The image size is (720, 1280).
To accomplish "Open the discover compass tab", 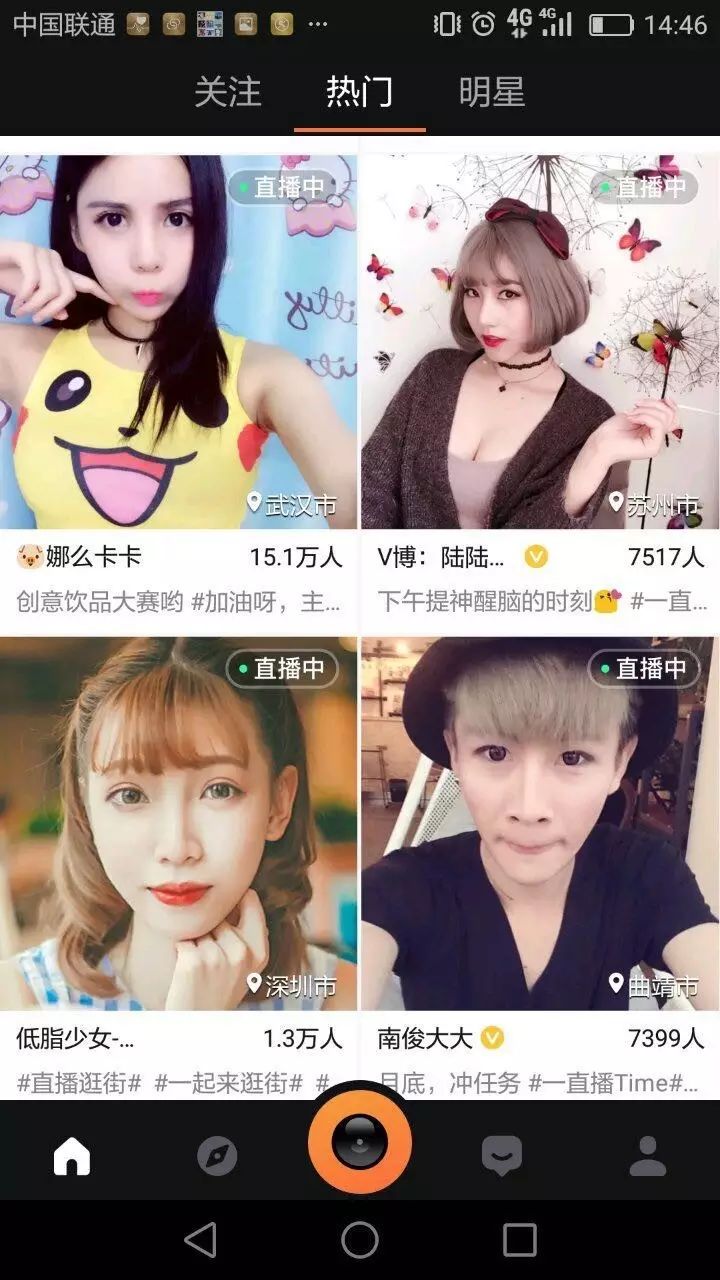I will point(217,1156).
